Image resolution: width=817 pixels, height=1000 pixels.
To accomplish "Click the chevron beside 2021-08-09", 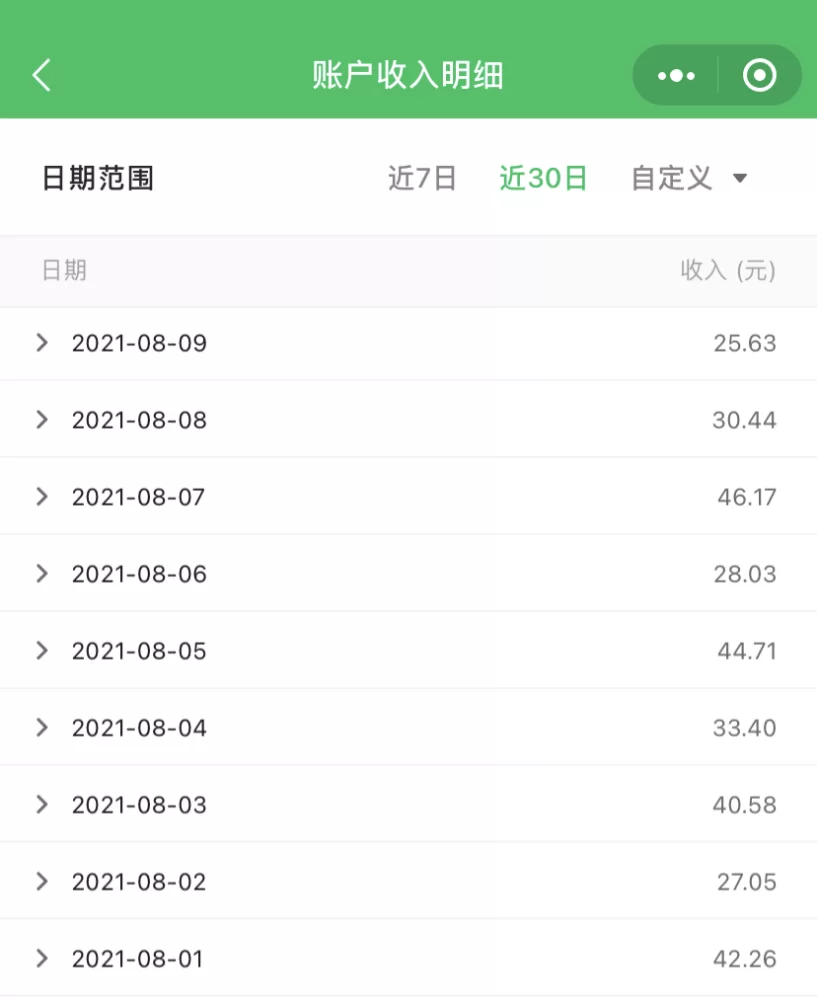I will [x=41, y=343].
